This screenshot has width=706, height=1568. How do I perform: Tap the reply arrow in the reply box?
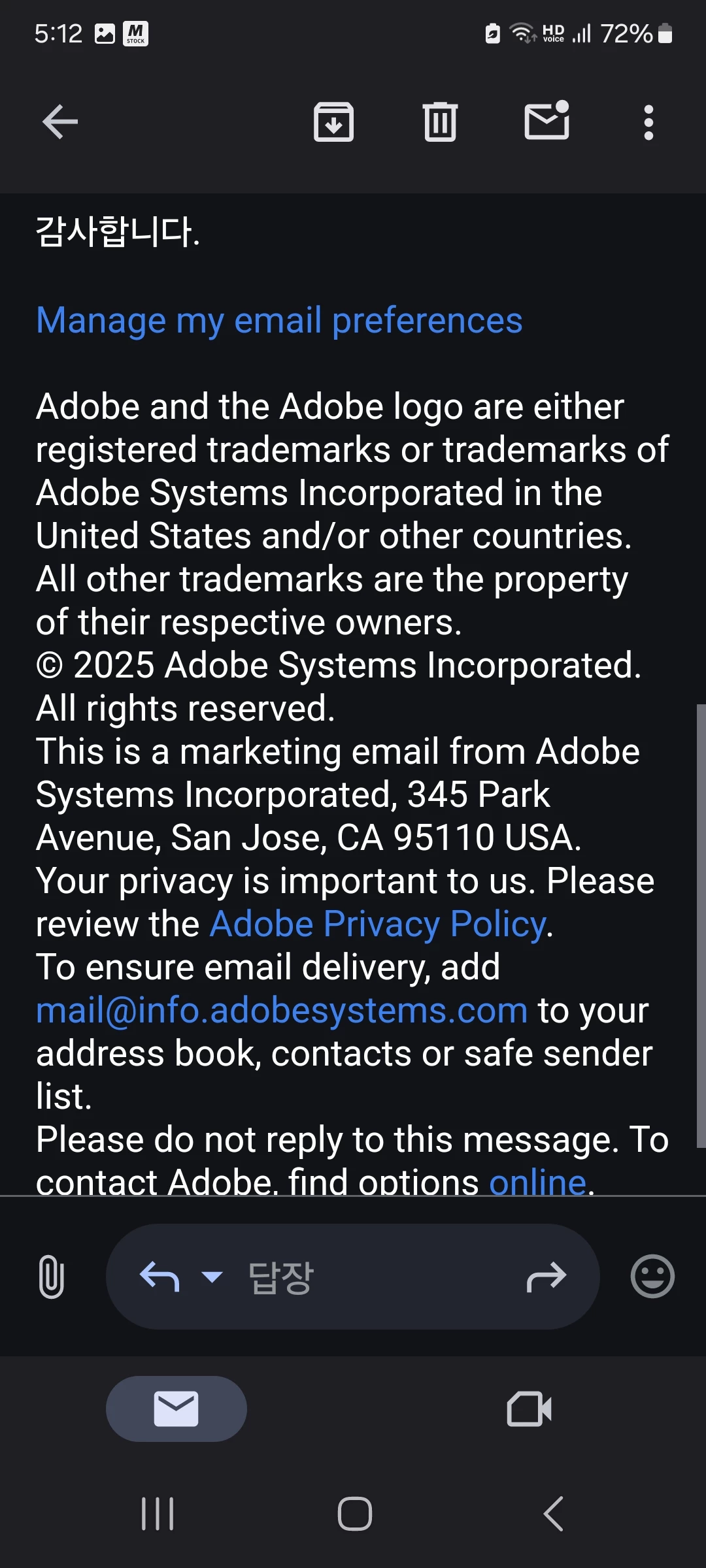click(x=159, y=1277)
